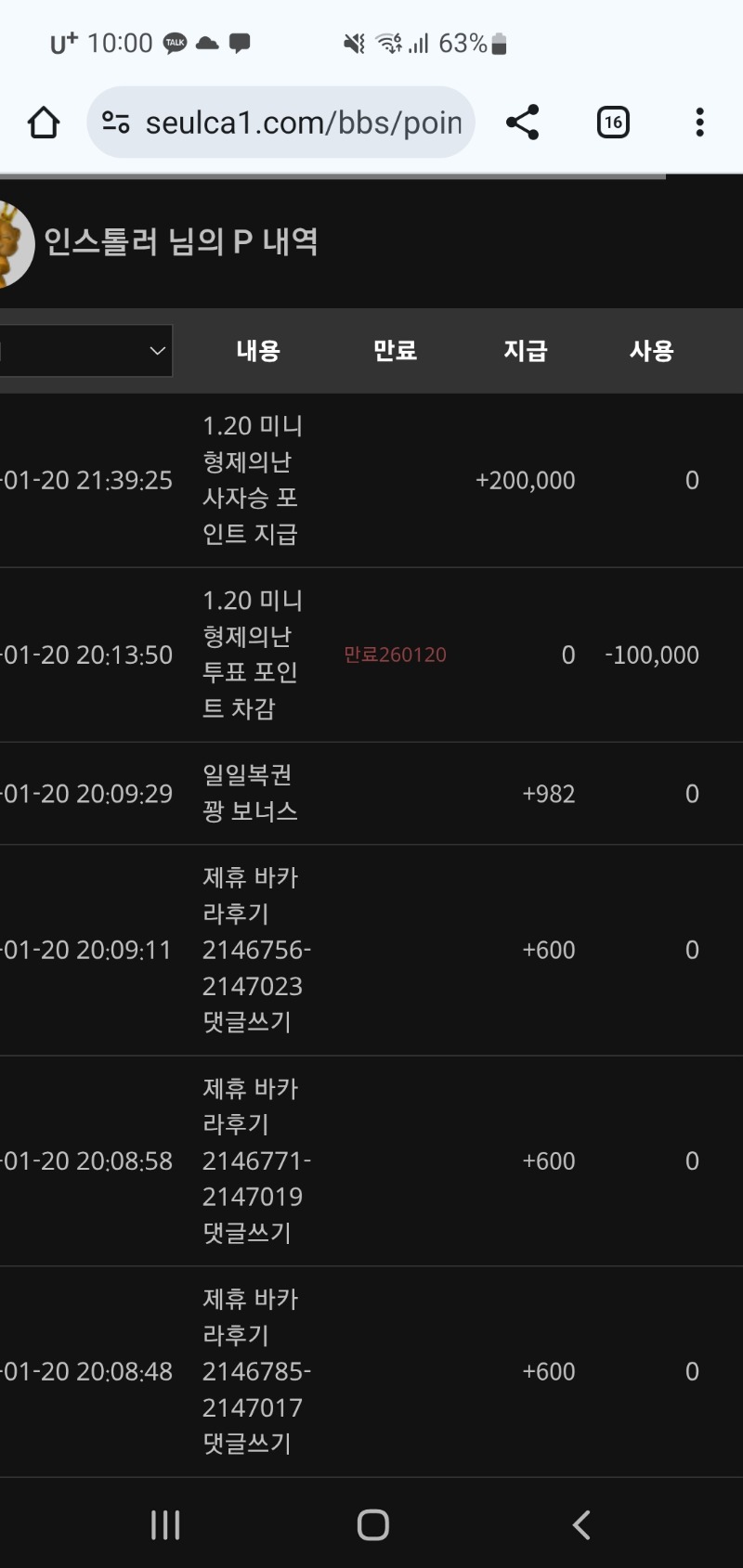Open the tab switcher showing 16 tabs
Image resolution: width=743 pixels, height=1568 pixels.
(612, 123)
